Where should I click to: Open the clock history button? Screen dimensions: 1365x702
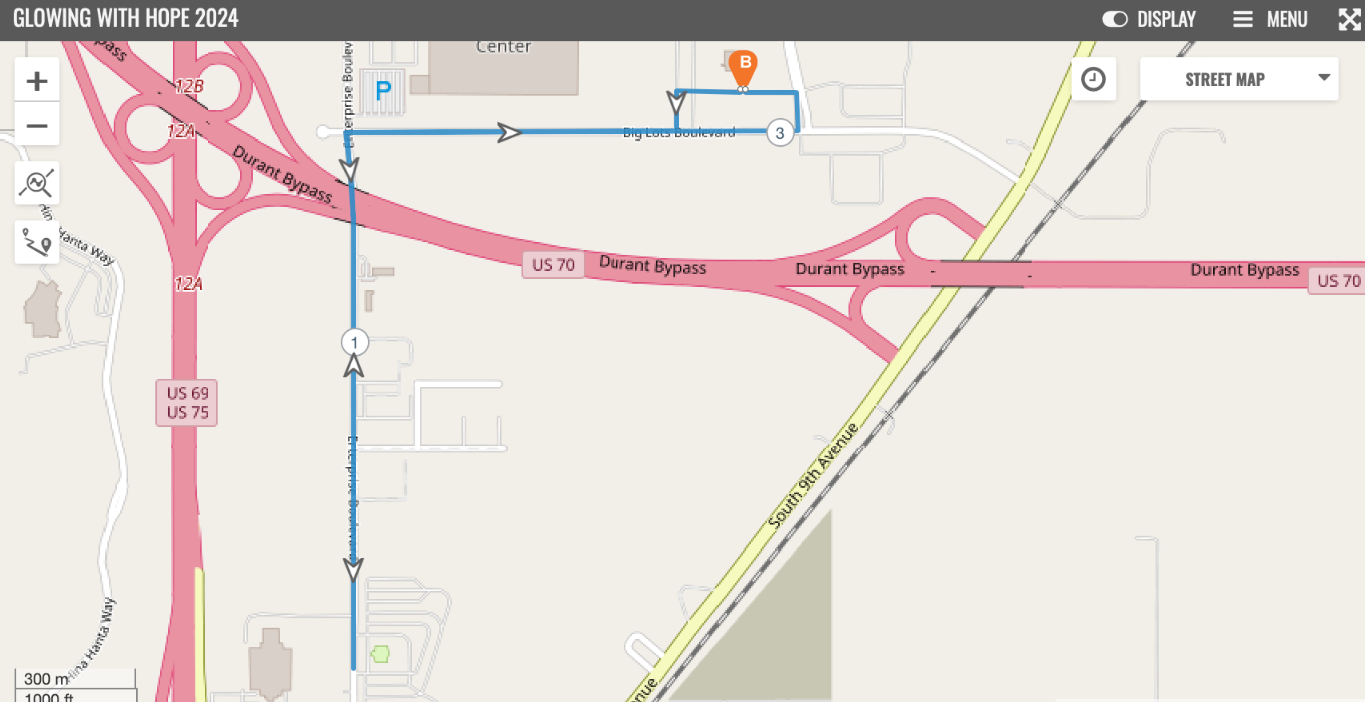pyautogui.click(x=1093, y=79)
